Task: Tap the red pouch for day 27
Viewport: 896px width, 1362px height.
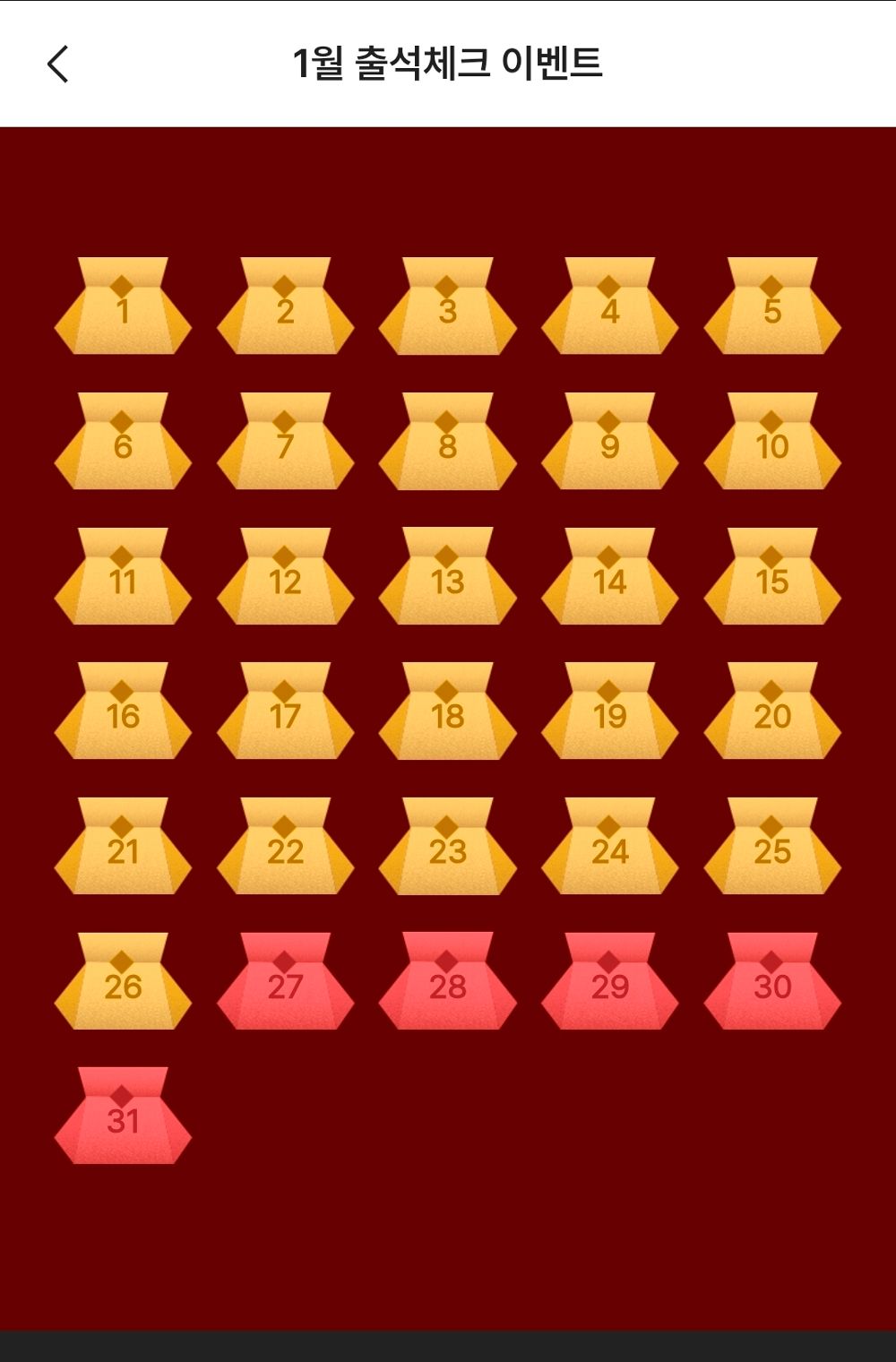Action: point(285,983)
